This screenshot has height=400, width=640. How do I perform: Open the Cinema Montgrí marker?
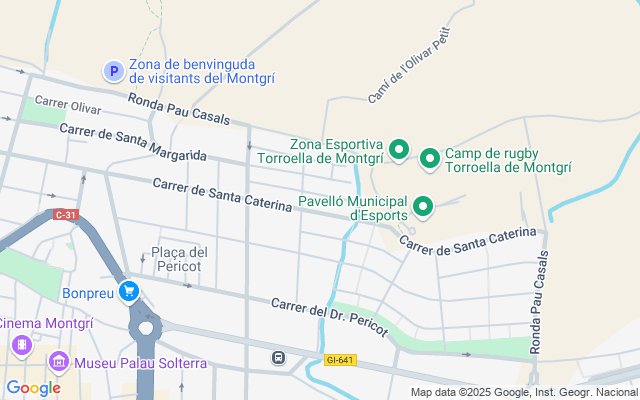[20, 344]
